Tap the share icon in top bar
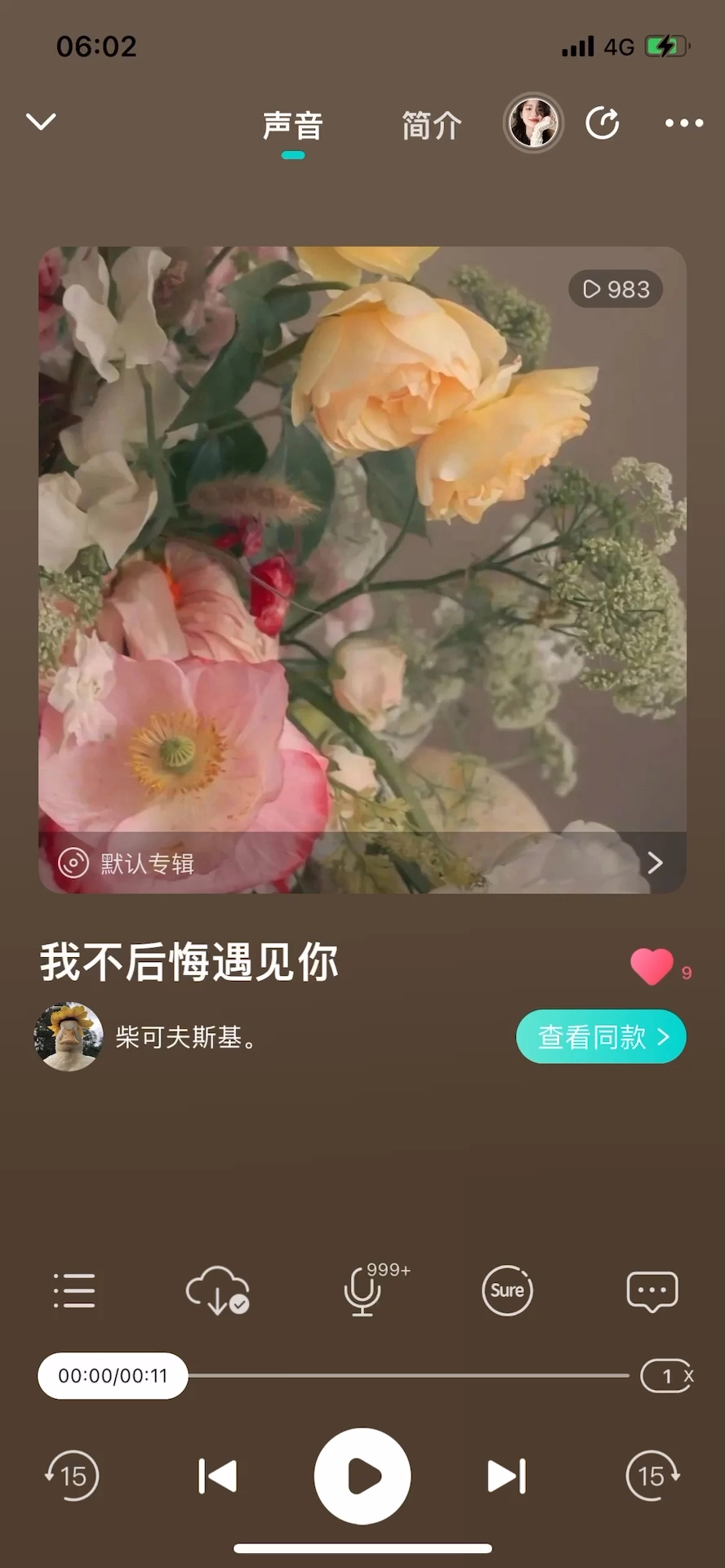Screen dimensions: 725x1568 (x=603, y=123)
